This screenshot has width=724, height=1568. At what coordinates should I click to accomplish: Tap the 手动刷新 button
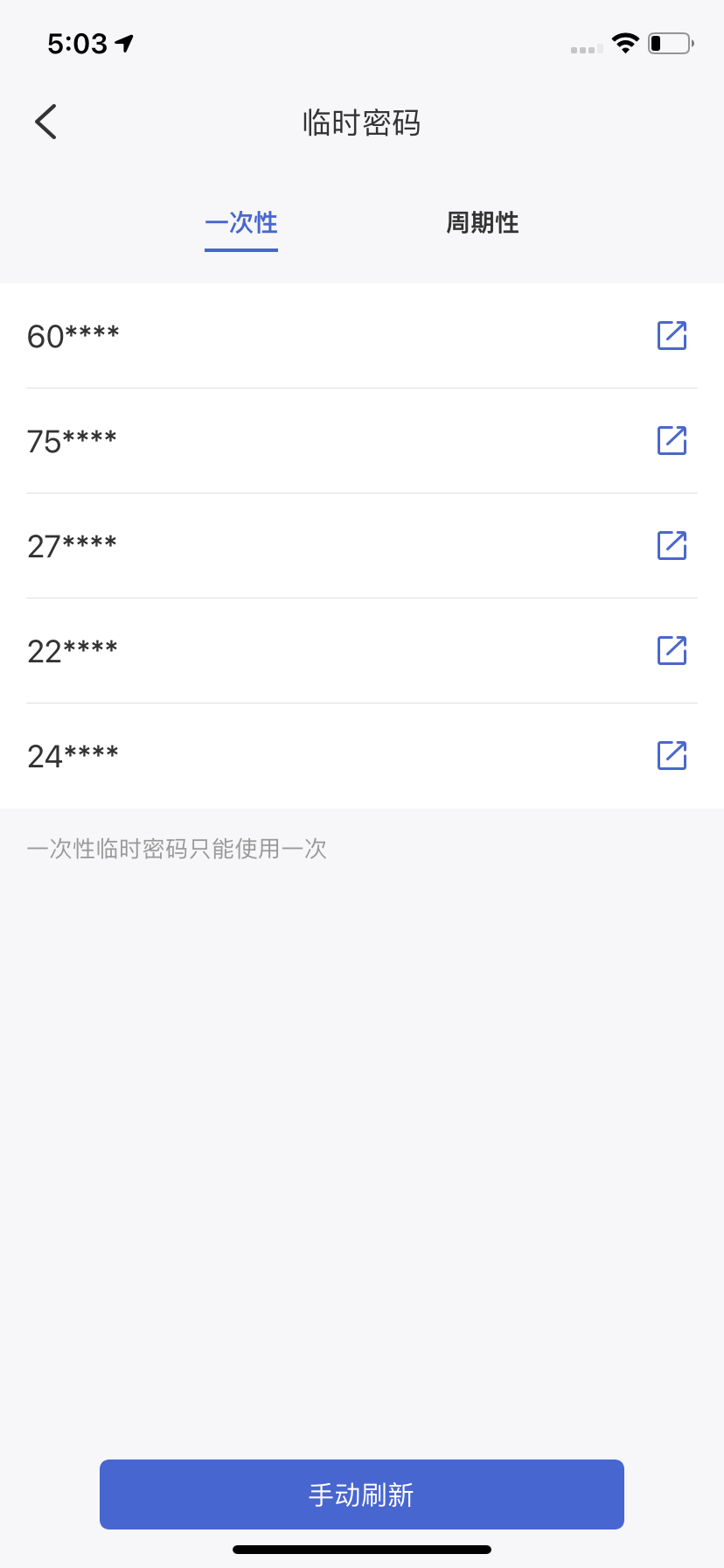click(362, 1494)
